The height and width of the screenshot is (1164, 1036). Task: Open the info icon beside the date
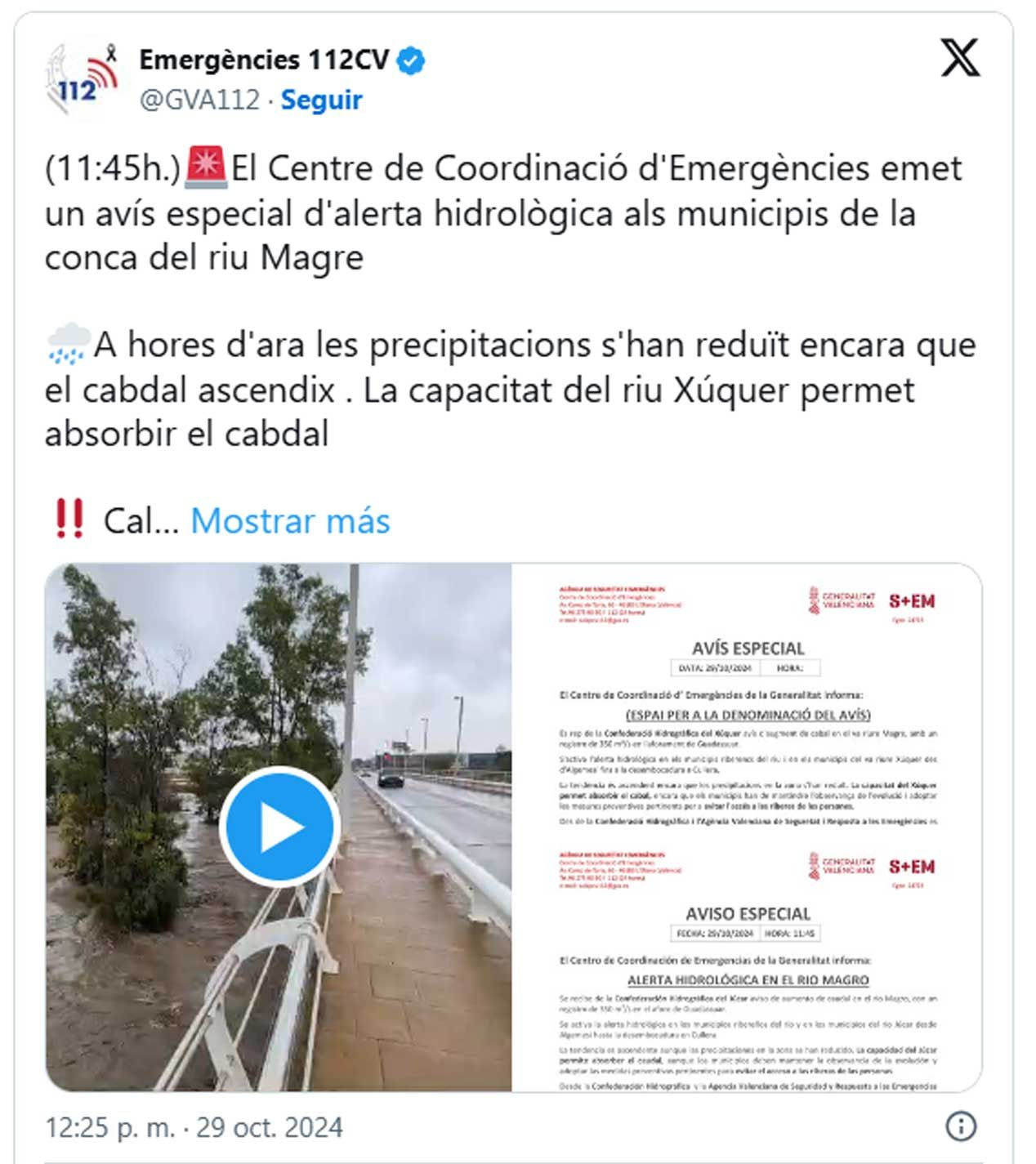pyautogui.click(x=961, y=1126)
